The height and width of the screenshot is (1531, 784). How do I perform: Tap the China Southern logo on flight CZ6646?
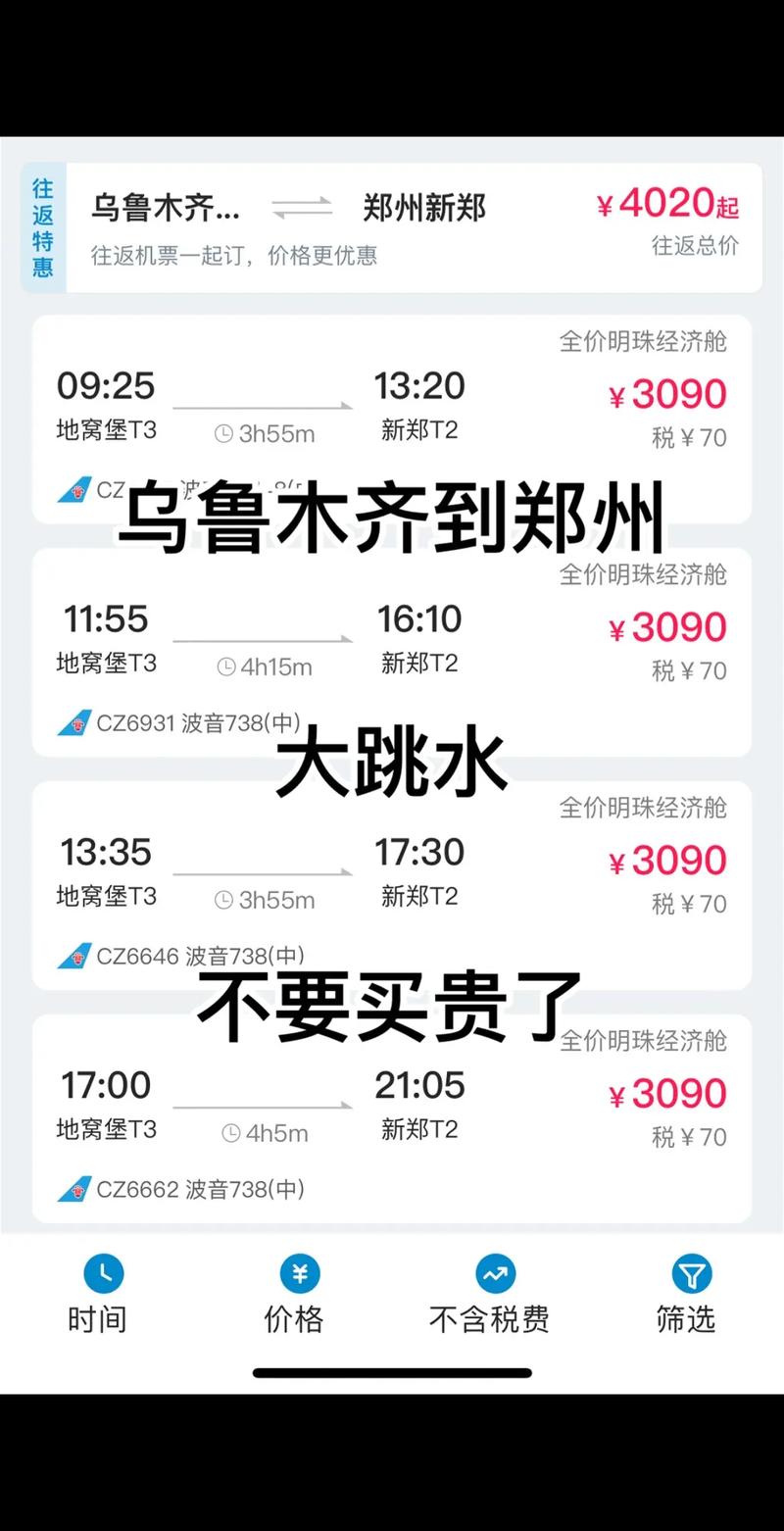[74, 956]
